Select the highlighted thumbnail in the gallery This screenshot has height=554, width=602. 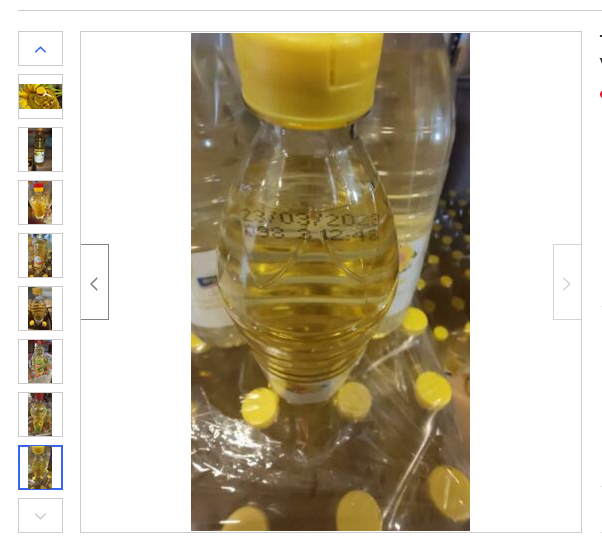[40, 467]
